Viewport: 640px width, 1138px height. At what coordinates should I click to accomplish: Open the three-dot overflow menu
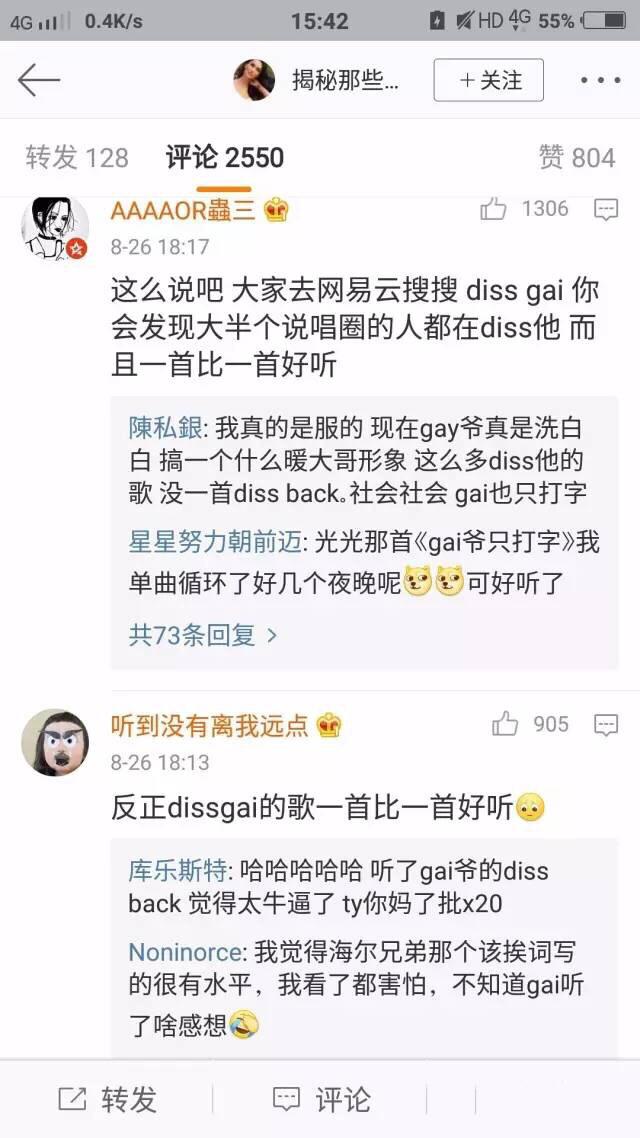click(x=601, y=81)
